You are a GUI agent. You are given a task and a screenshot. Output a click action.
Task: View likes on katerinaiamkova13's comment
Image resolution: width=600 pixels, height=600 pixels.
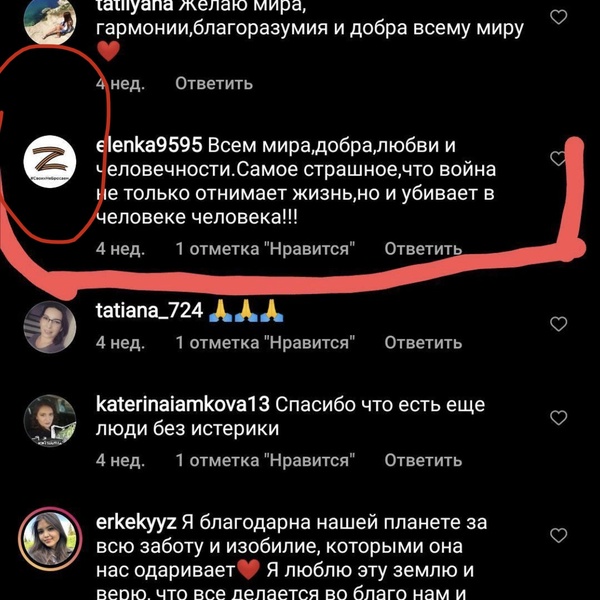coord(267,461)
